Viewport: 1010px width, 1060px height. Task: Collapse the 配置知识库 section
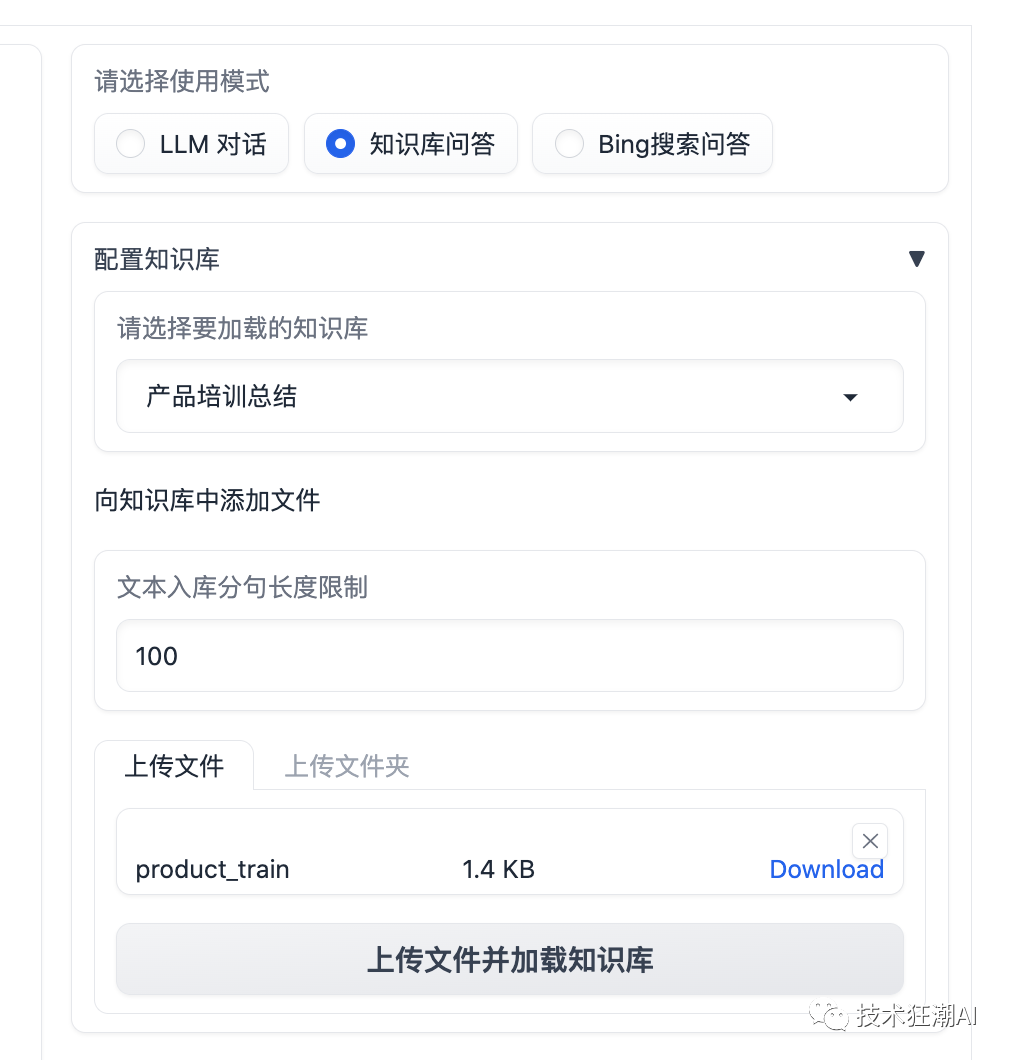pyautogui.click(x=916, y=259)
